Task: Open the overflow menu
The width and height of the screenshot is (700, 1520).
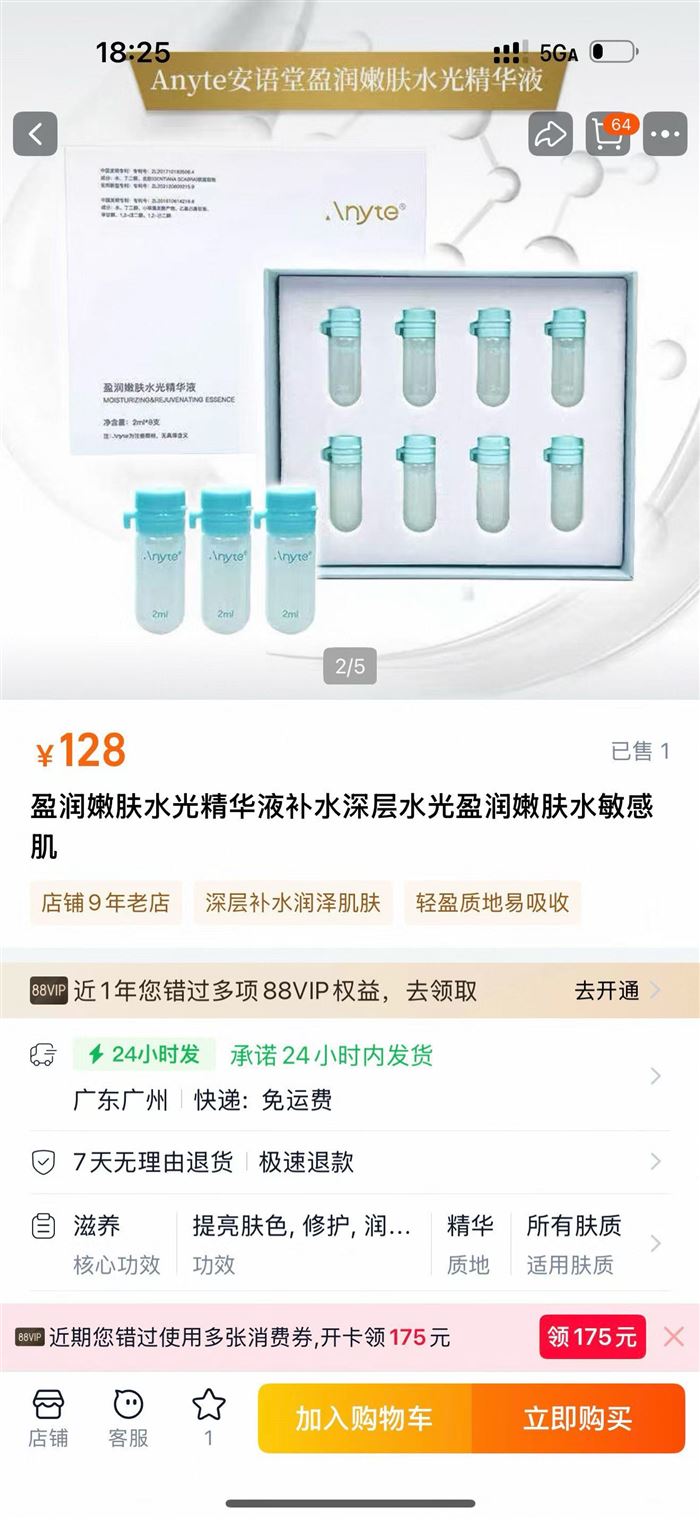Action: pos(665,134)
